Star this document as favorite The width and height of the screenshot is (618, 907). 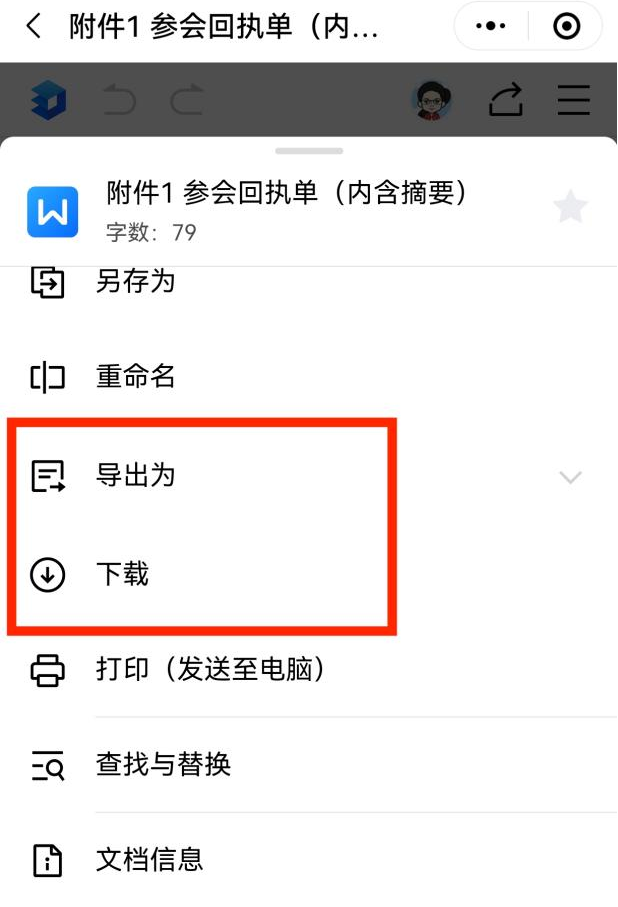[571, 208]
